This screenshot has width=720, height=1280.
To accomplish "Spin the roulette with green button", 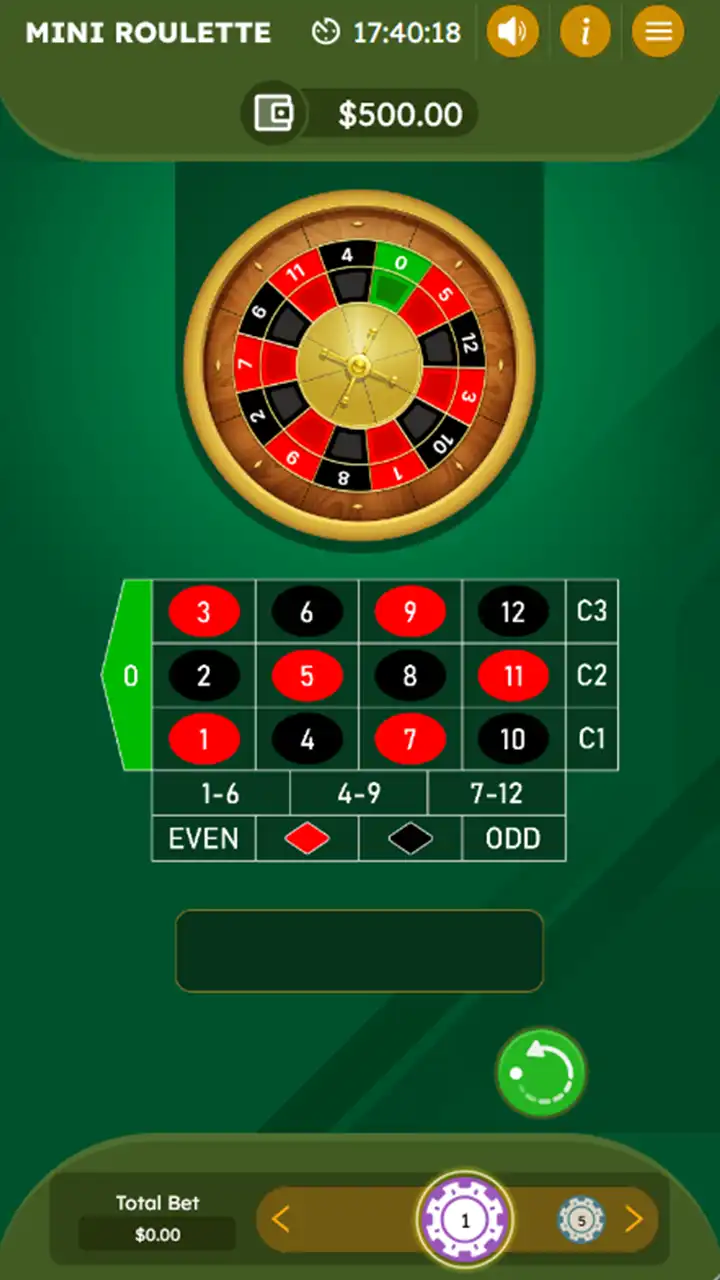I will [541, 1072].
